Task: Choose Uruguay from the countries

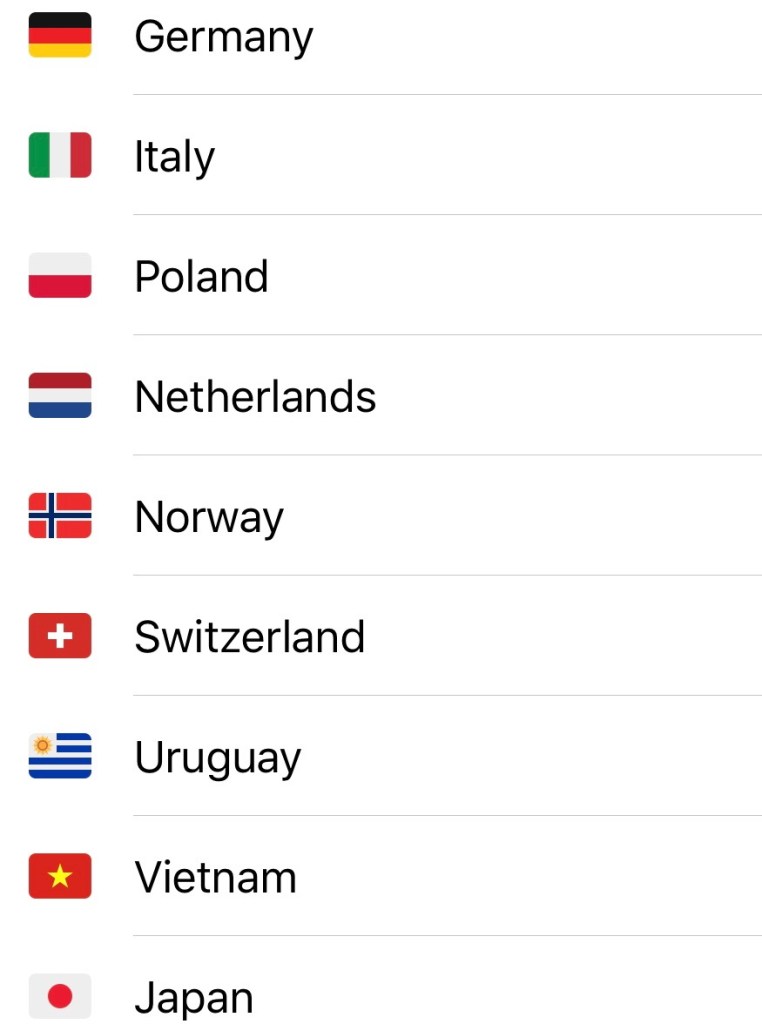Action: coord(217,758)
